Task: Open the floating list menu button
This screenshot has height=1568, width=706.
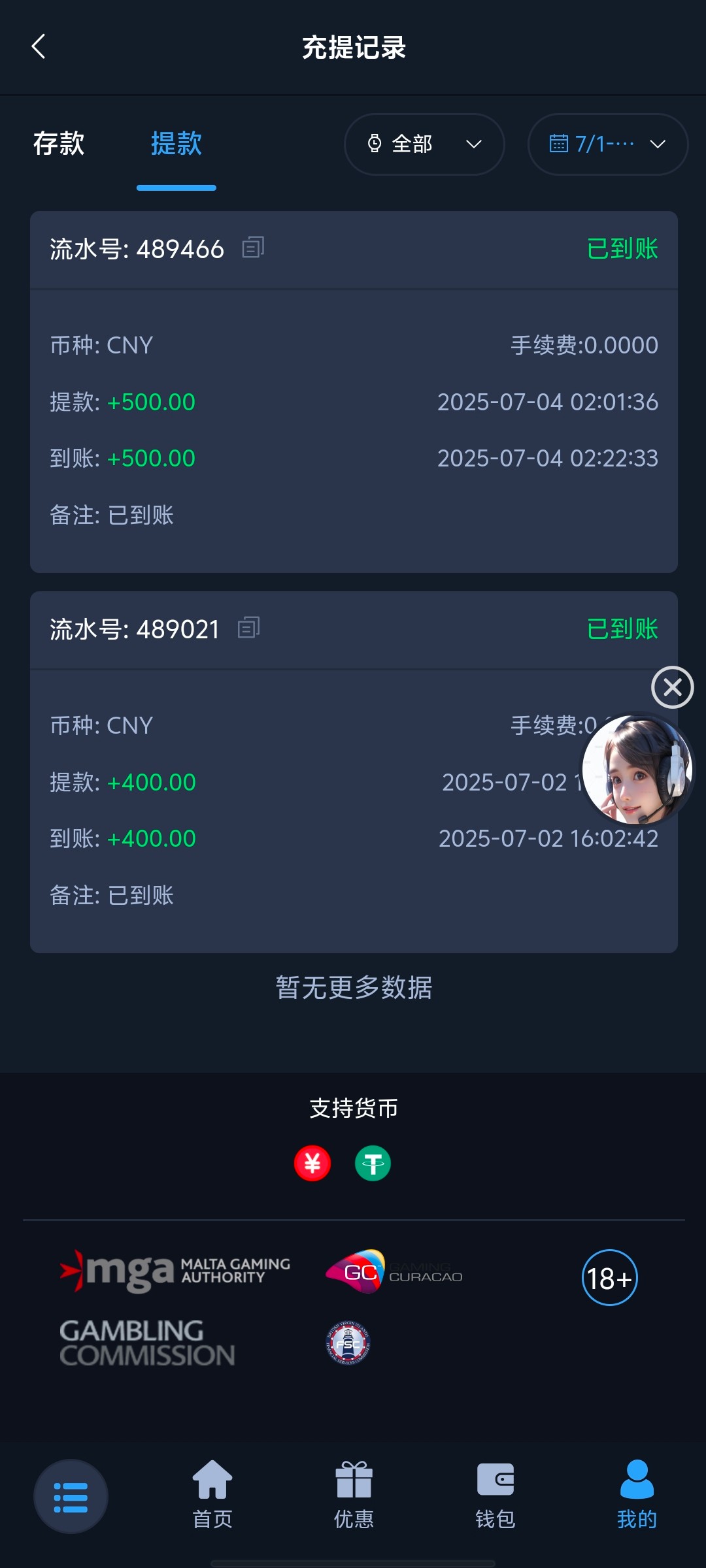Action: tap(71, 1496)
